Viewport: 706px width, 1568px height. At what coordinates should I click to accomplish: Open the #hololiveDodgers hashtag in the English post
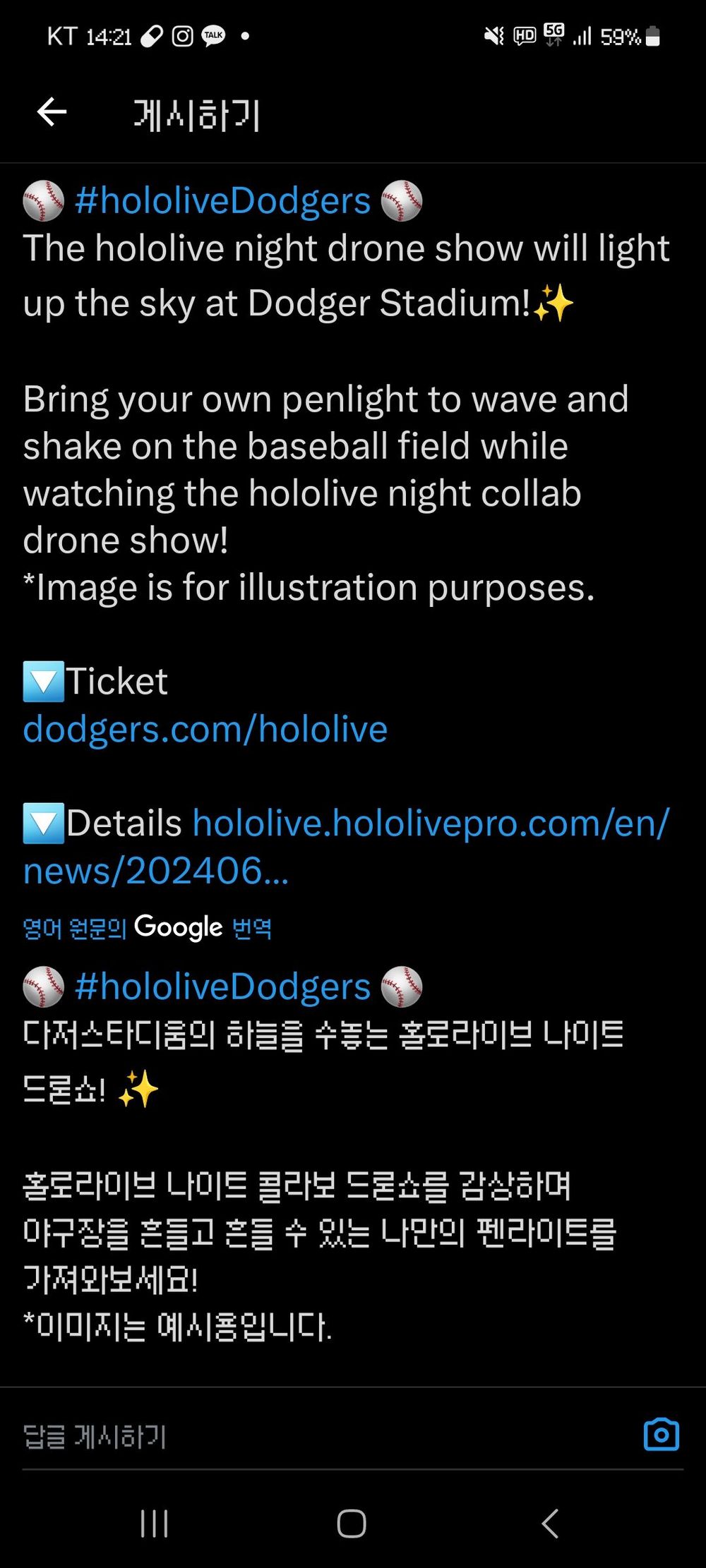pyautogui.click(x=222, y=200)
